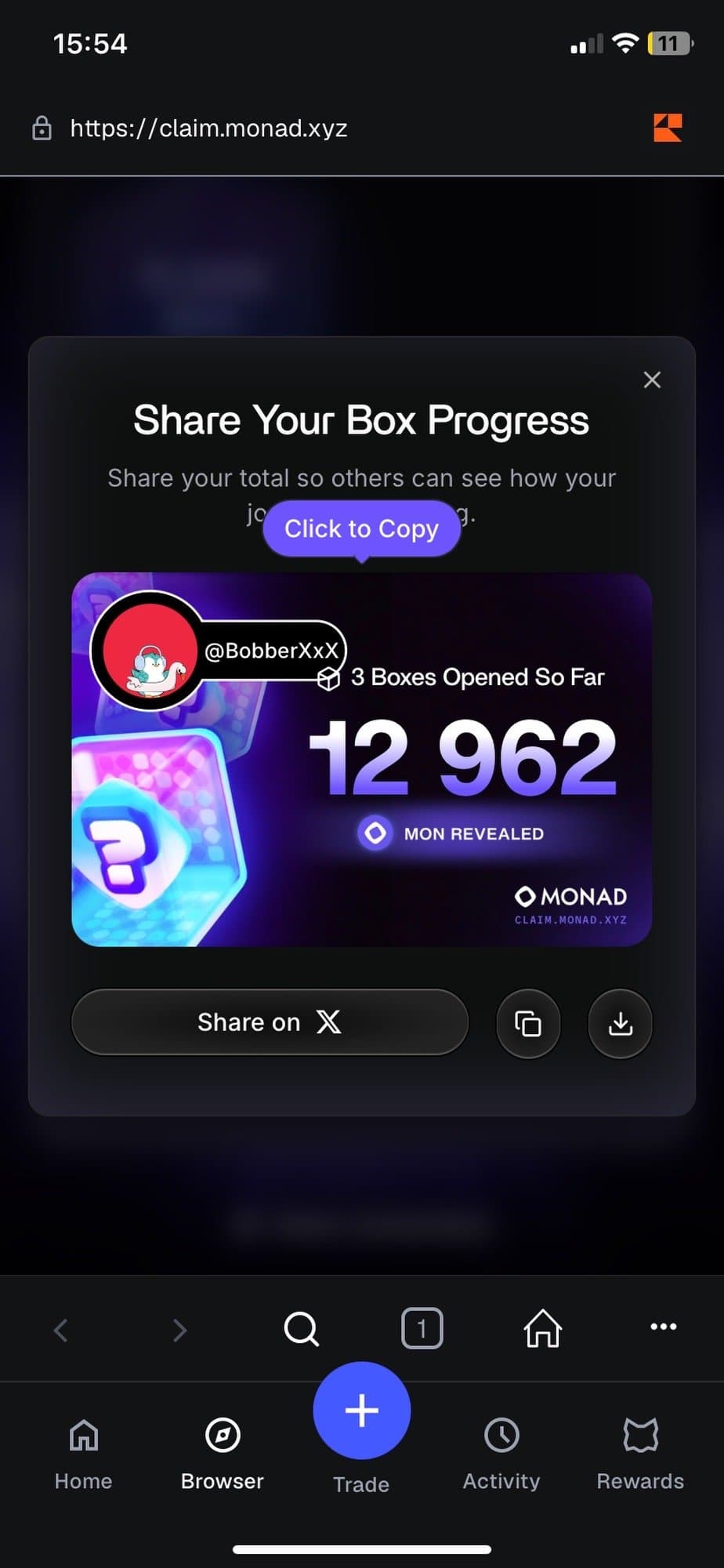The image size is (724, 1568).
Task: Switch to the Browser tab
Action: pos(223,1453)
